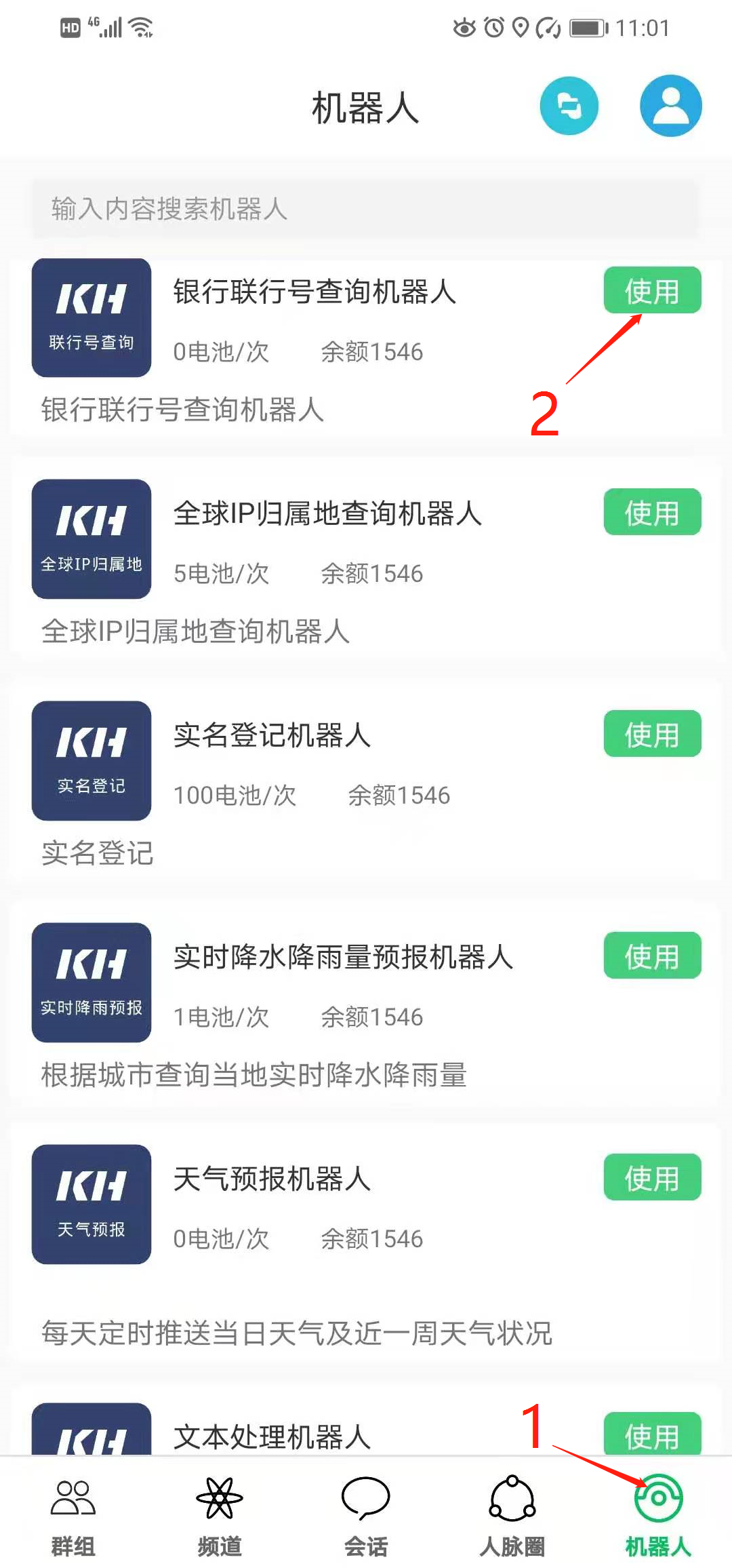The width and height of the screenshot is (732, 1568).
Task: Open the teal switch icon in header
Action: tap(569, 106)
